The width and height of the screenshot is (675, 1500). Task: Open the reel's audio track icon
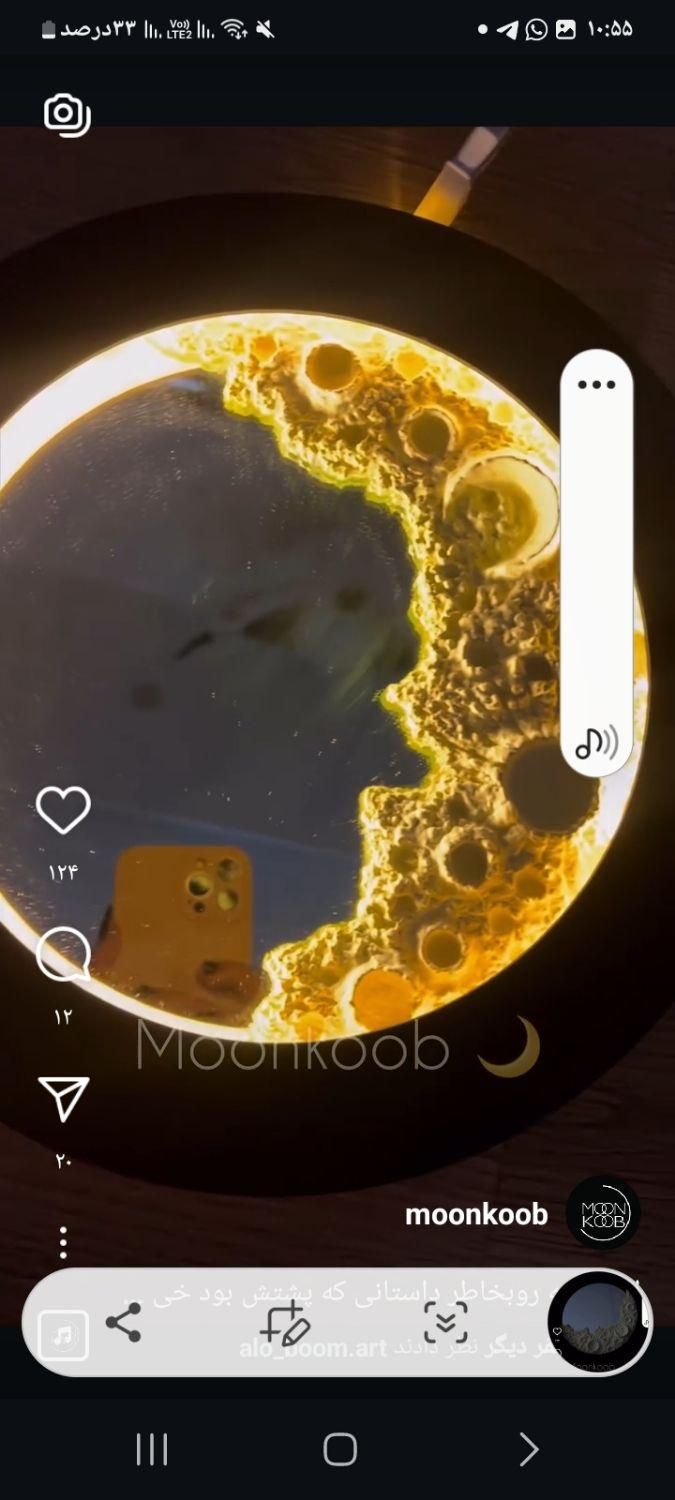coord(63,1335)
